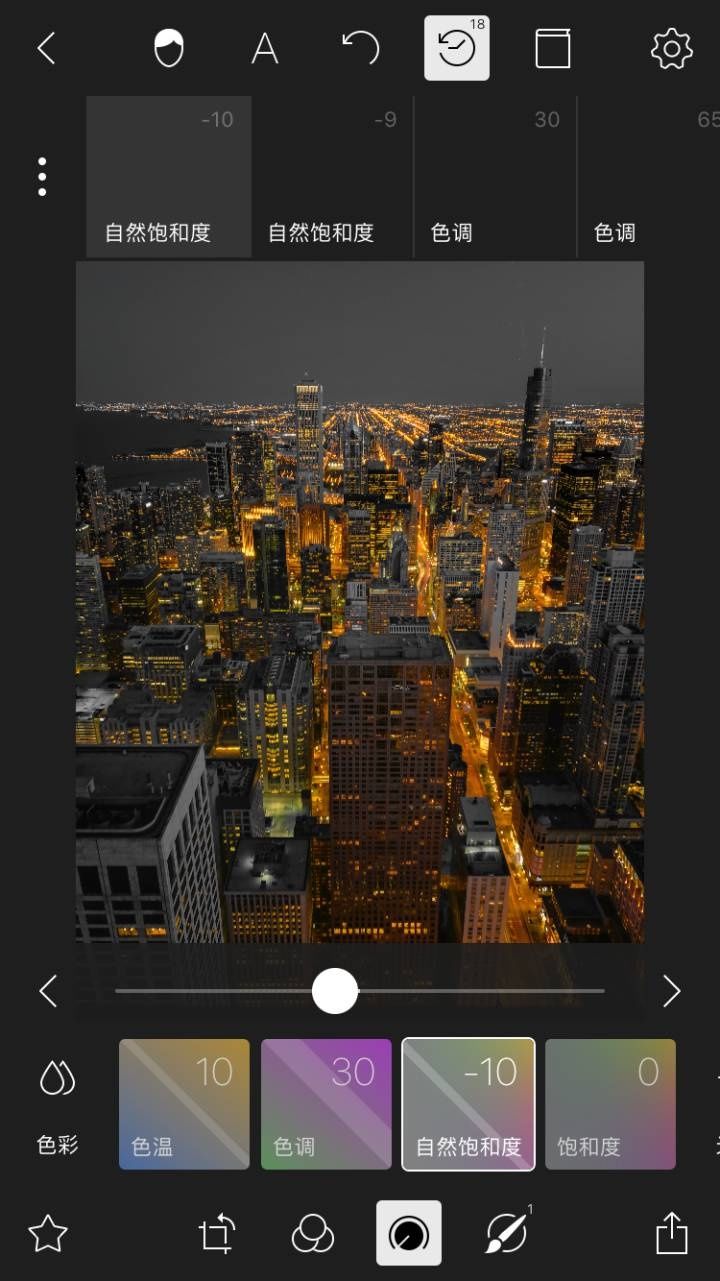This screenshot has width=720, height=1281.
Task: Select the 色调 30 history step
Action: pos(496,177)
